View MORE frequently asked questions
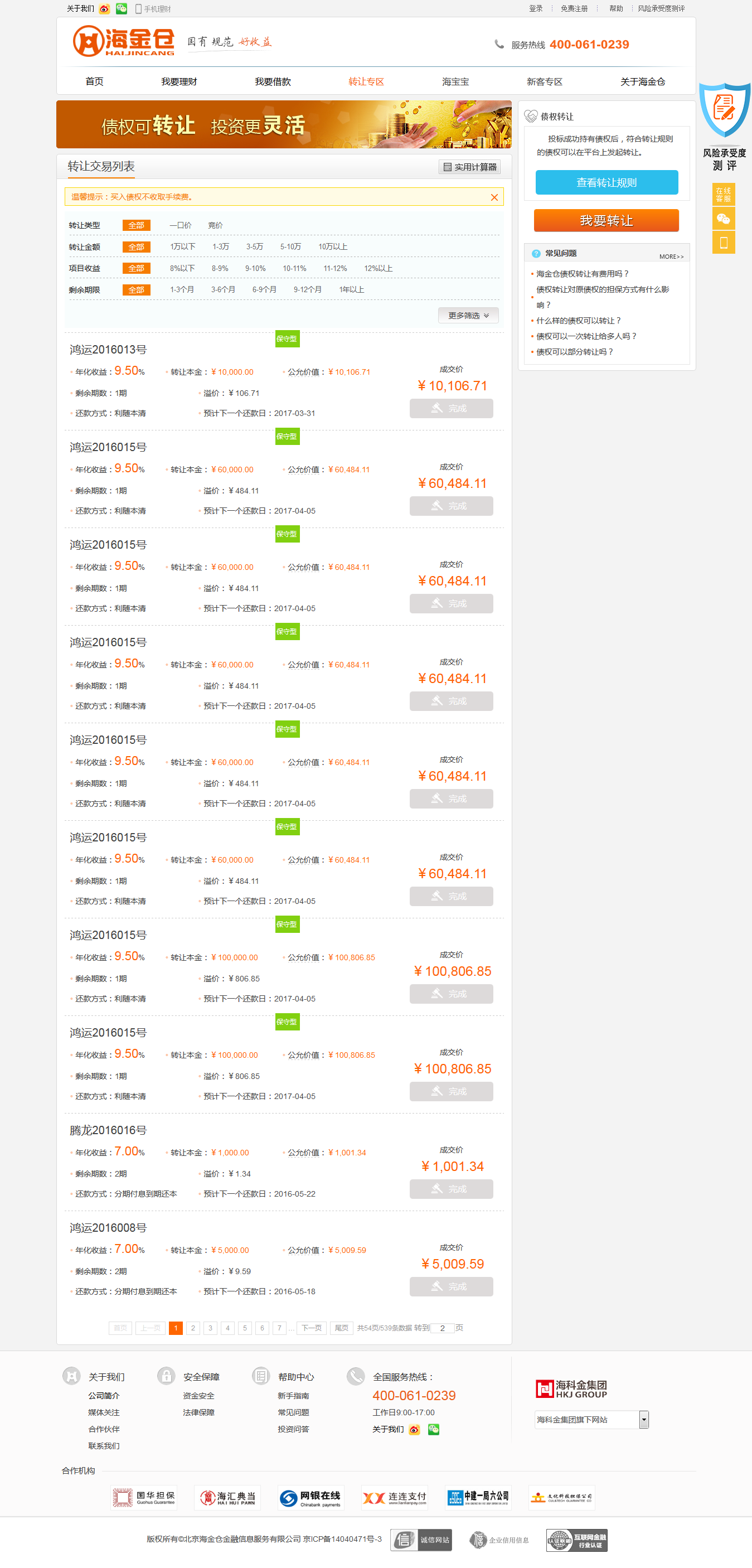The height and width of the screenshot is (1568, 752). tap(671, 257)
